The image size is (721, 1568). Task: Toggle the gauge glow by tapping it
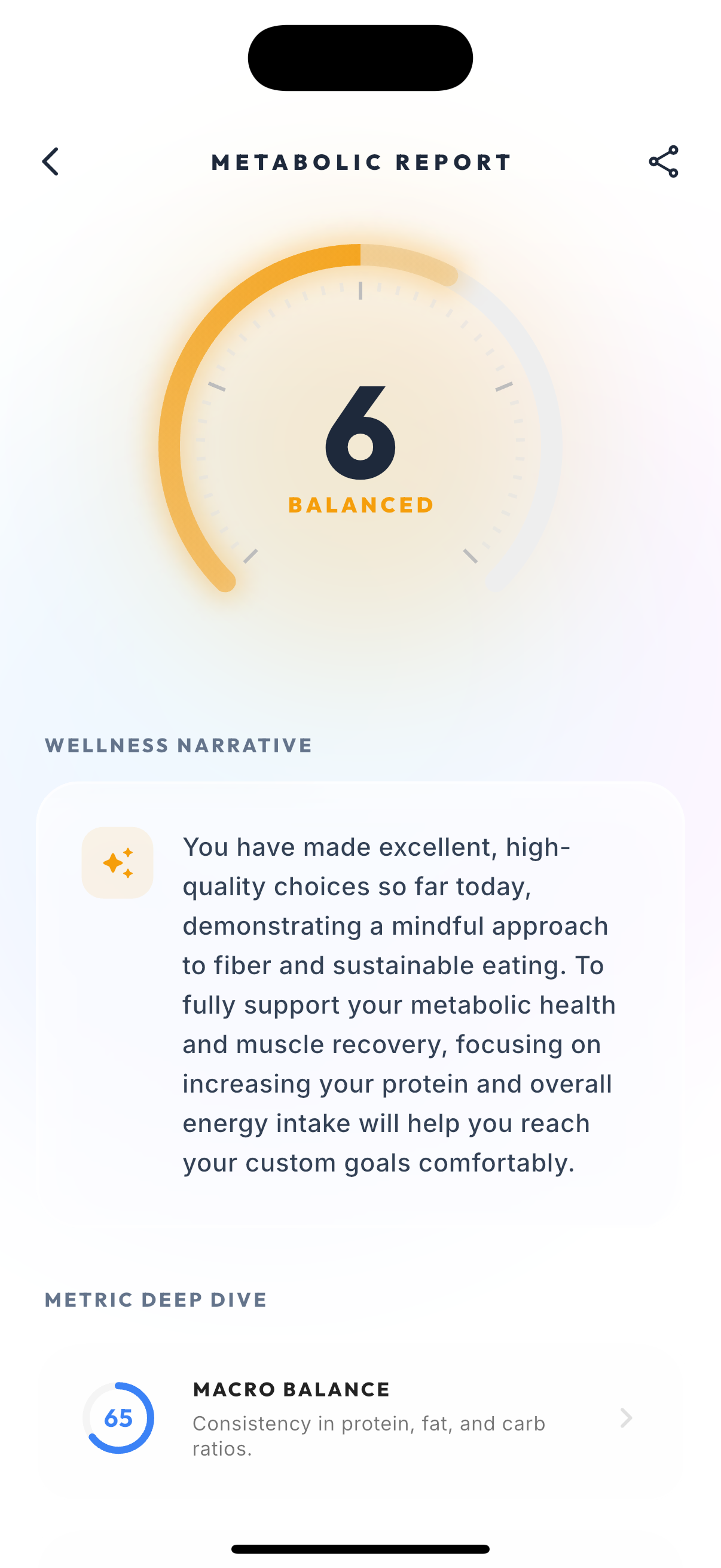tap(360, 426)
